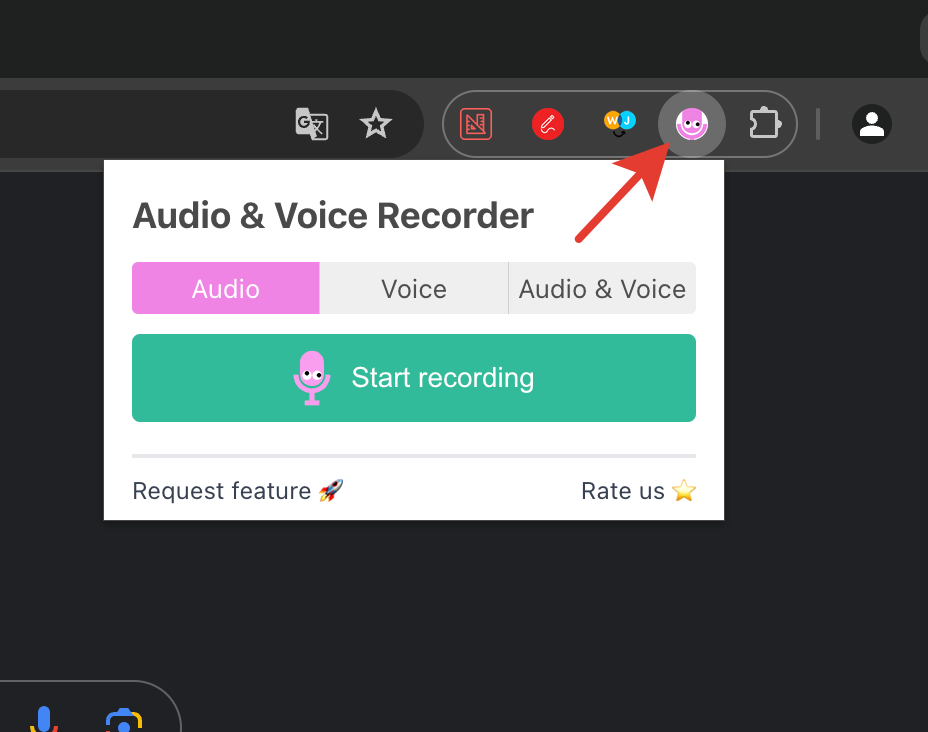Screen dimensions: 928x732
Task: Open the Google Translate icon
Action: point(312,124)
